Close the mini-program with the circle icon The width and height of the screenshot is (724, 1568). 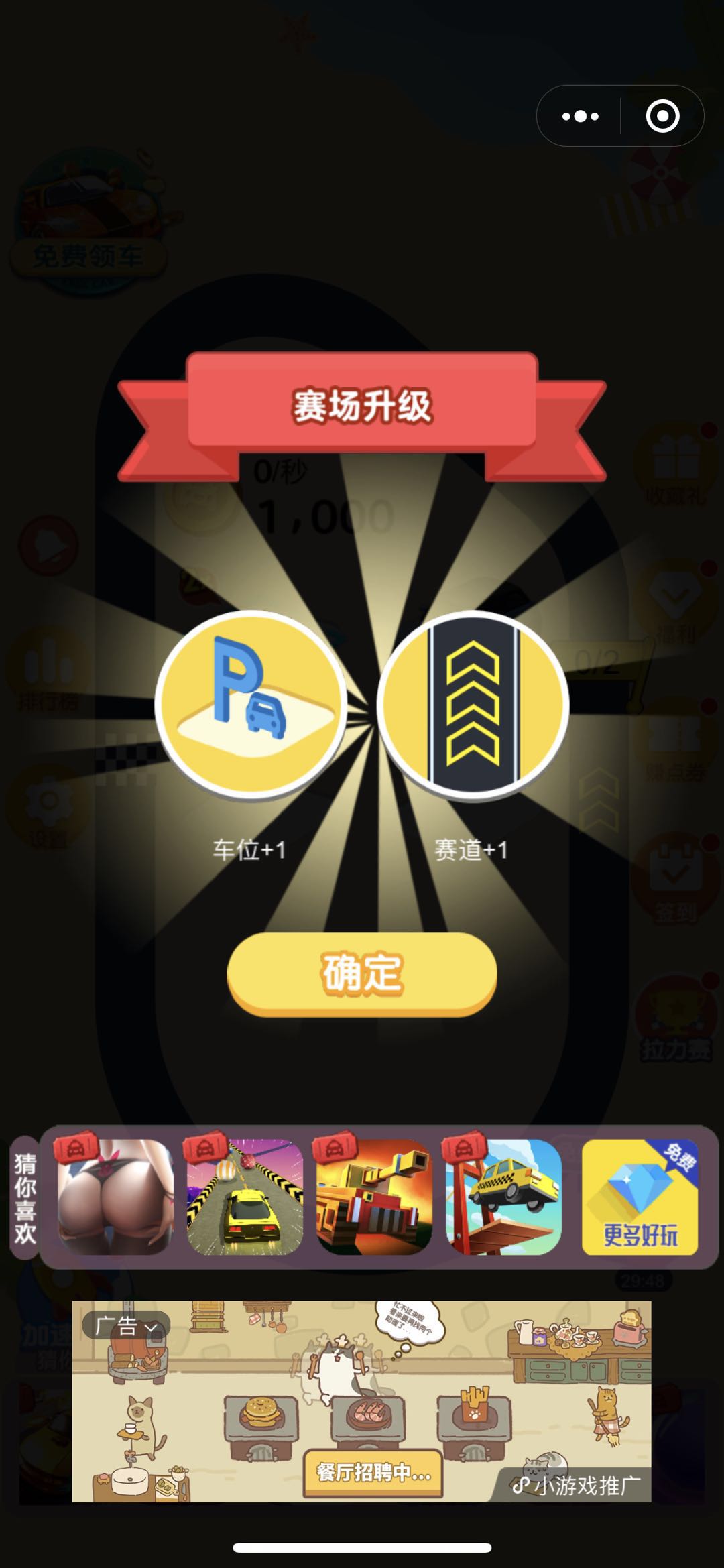pos(662,117)
